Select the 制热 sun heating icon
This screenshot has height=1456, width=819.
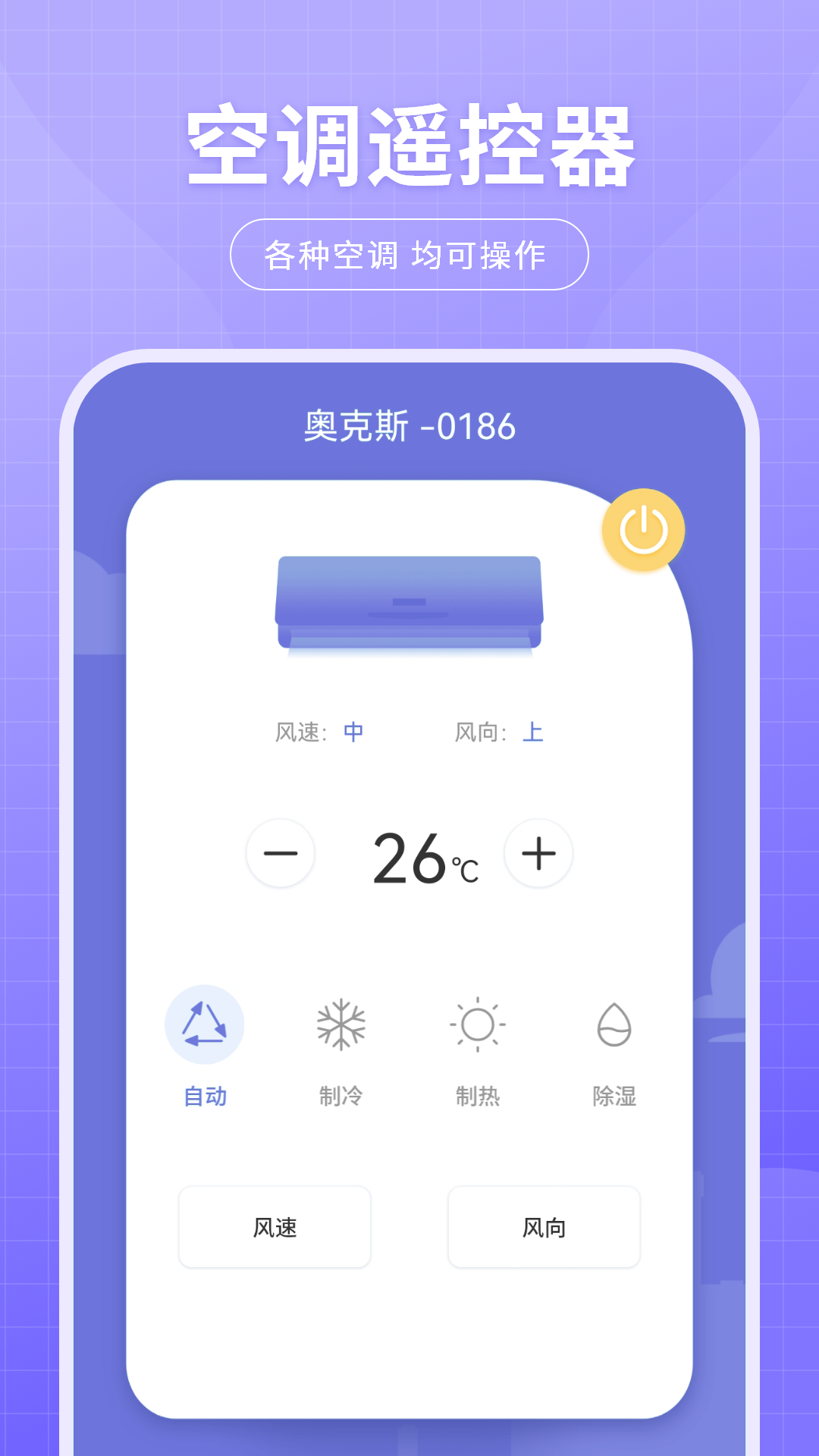pyautogui.click(x=480, y=1025)
